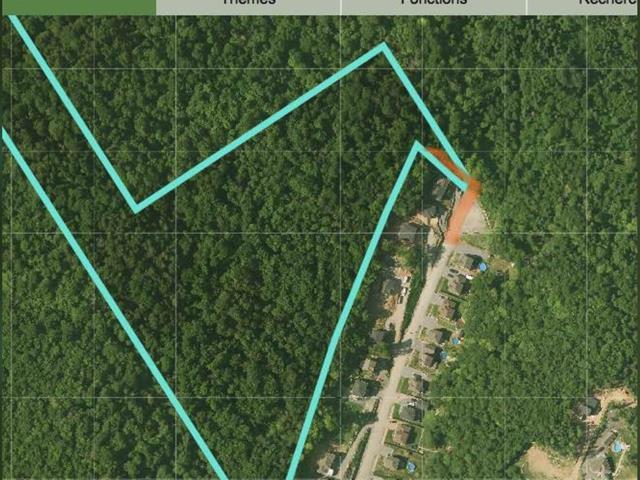Select the highlighted green tab
The image size is (640, 480).
pos(77,5)
